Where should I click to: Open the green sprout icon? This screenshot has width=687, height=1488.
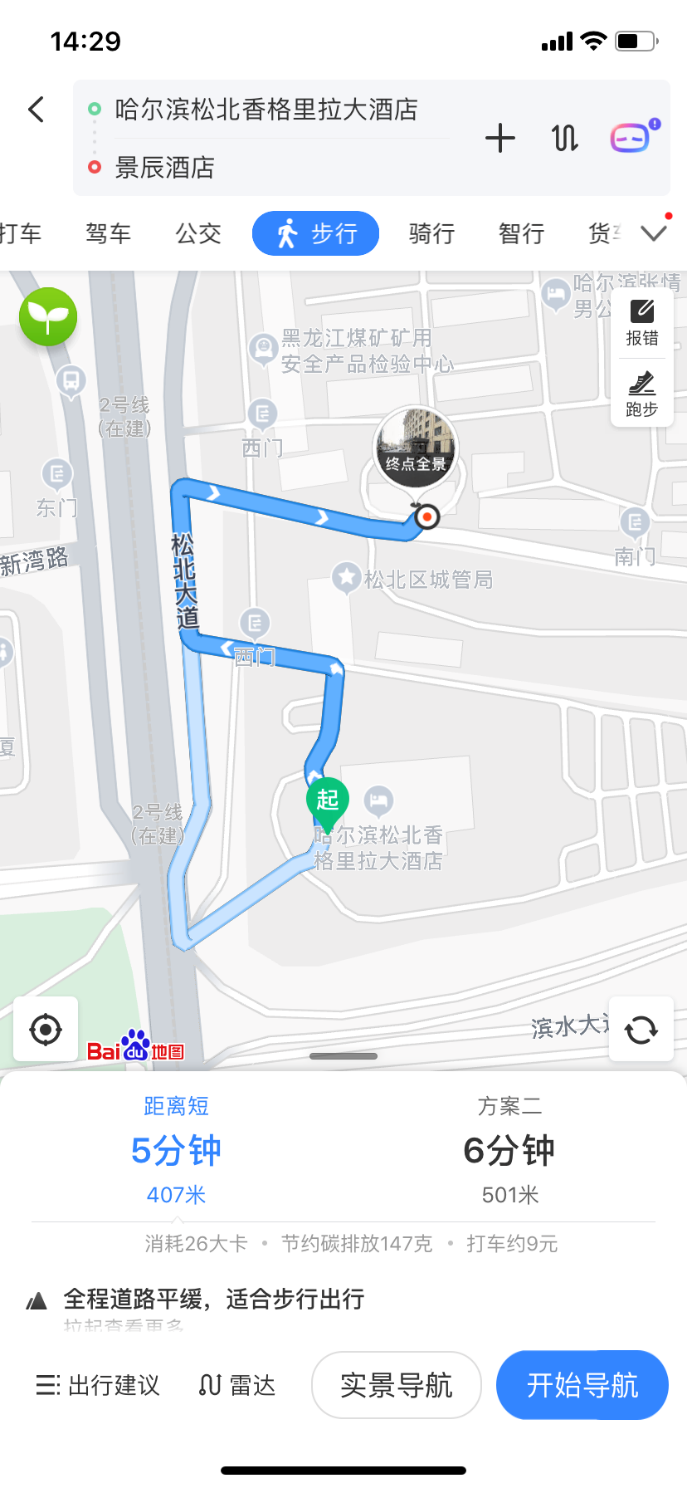[x=48, y=317]
